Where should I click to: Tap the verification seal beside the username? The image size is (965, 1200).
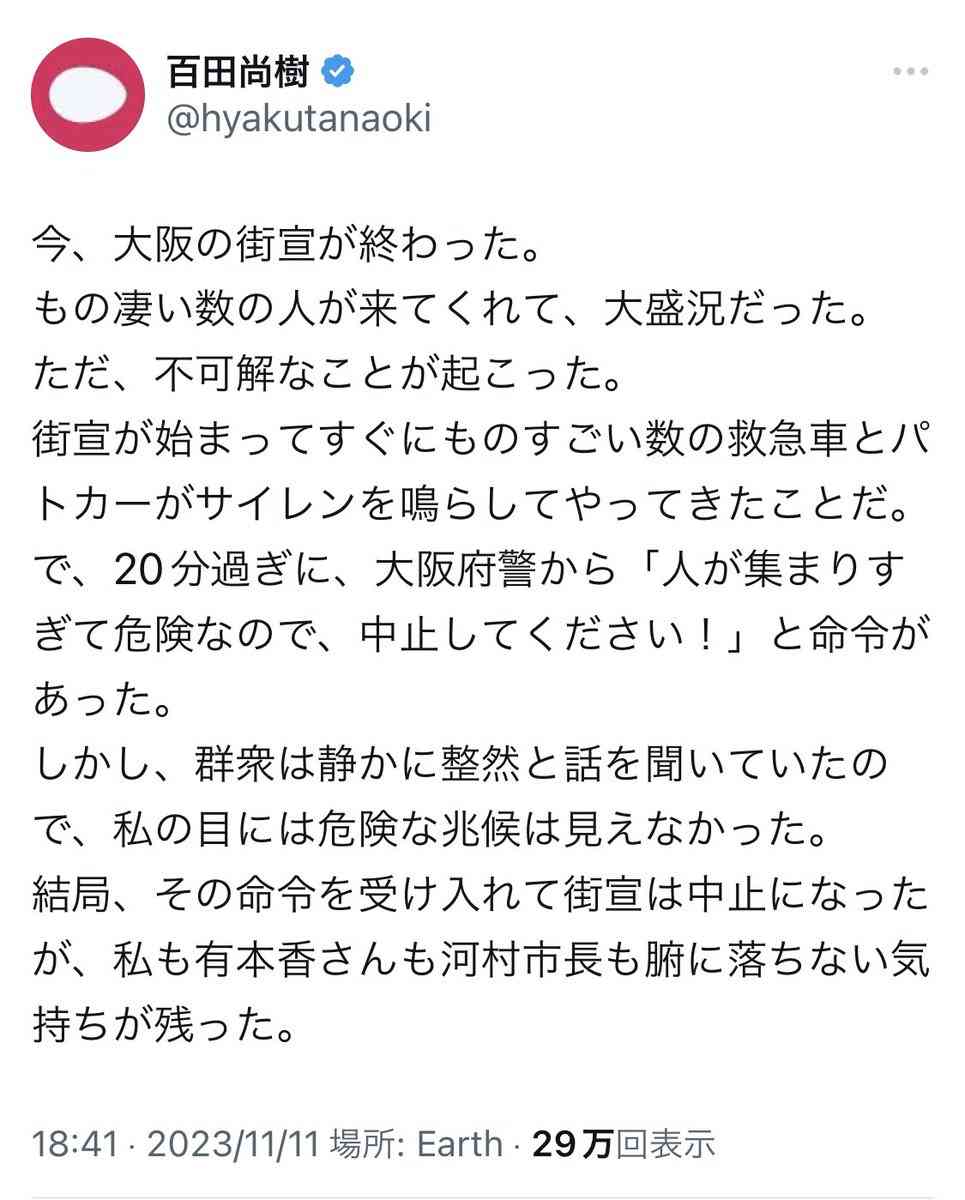[339, 68]
